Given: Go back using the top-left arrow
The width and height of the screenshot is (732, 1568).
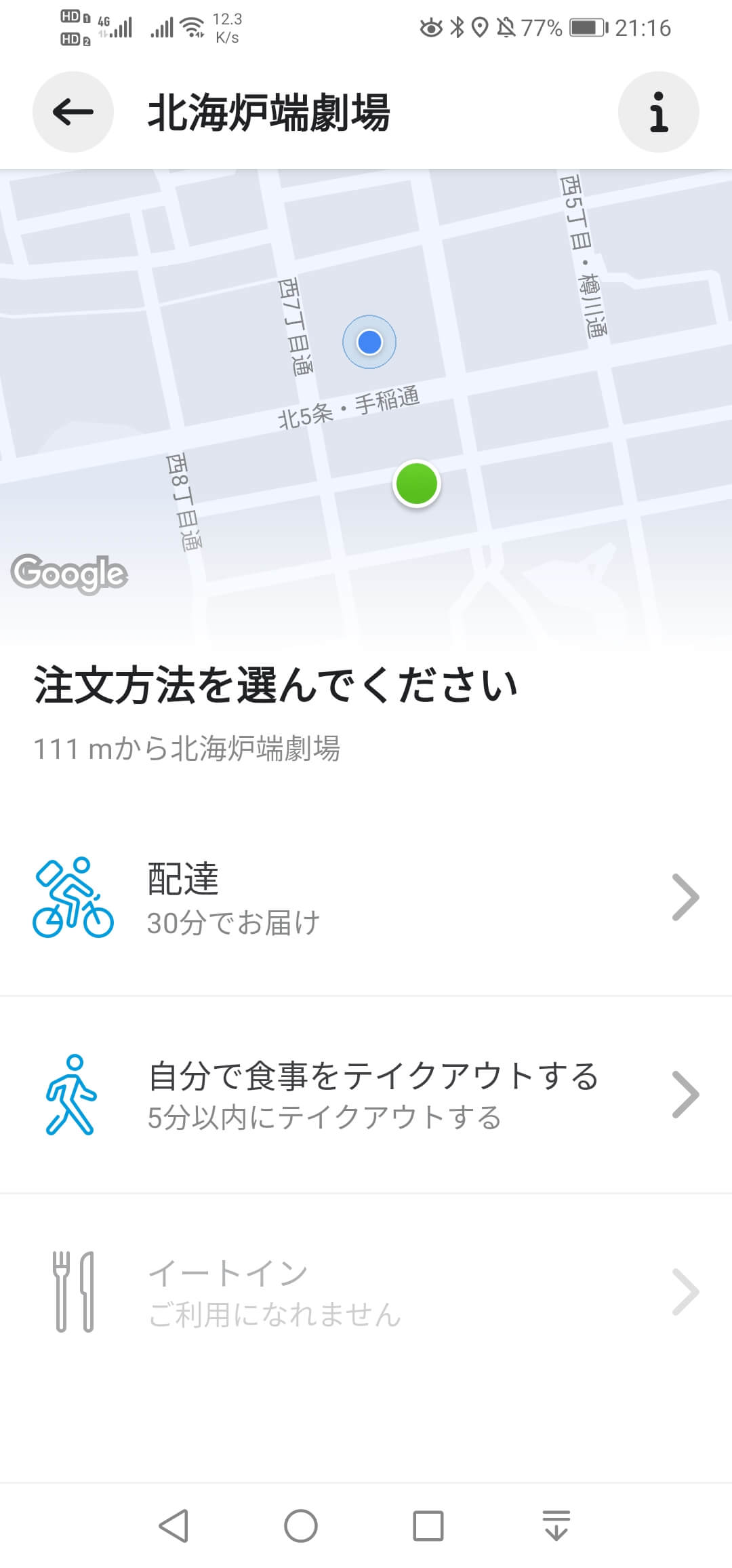Looking at the screenshot, I should click(73, 112).
